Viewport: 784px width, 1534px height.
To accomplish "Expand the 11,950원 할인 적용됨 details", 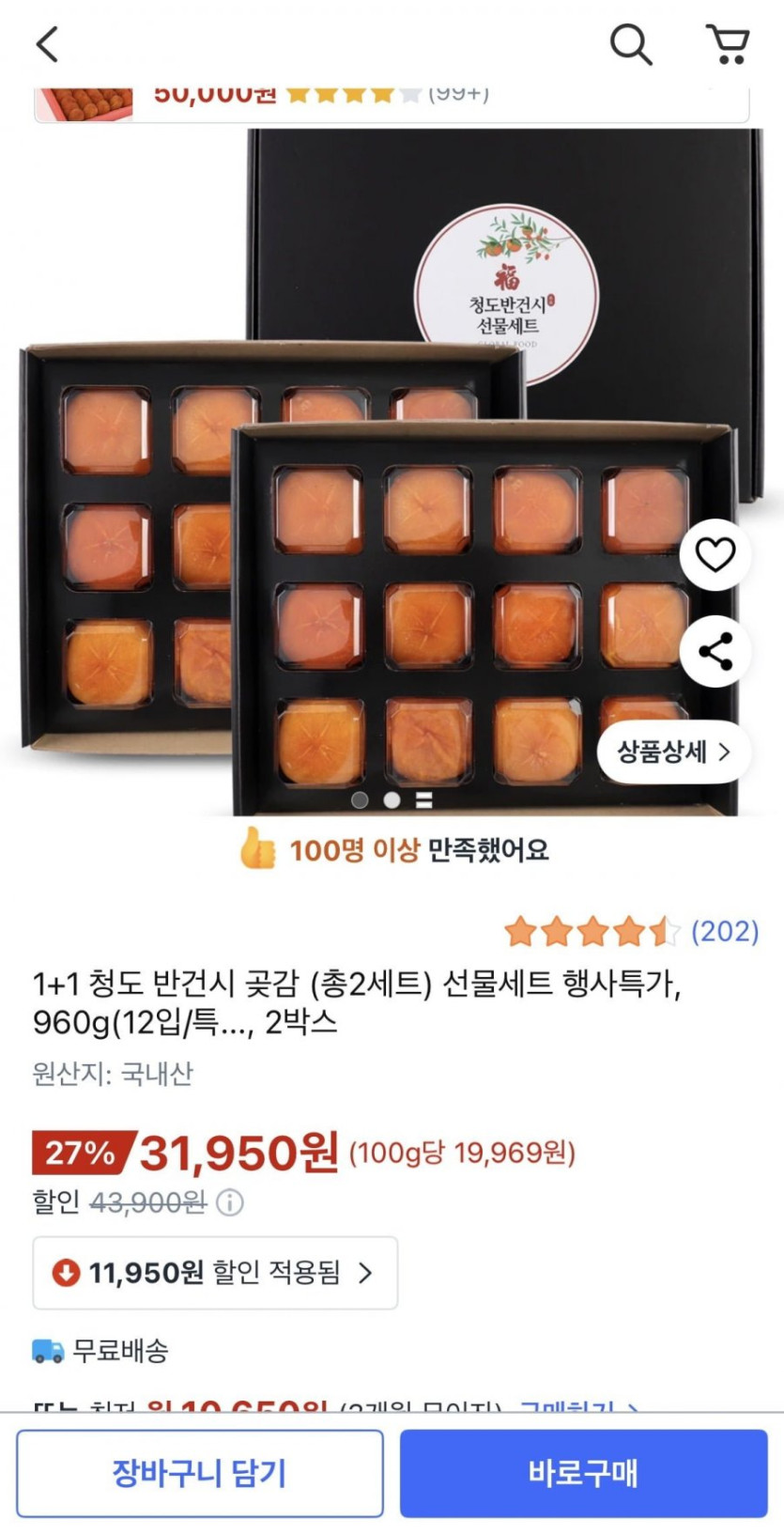I will tap(215, 1273).
